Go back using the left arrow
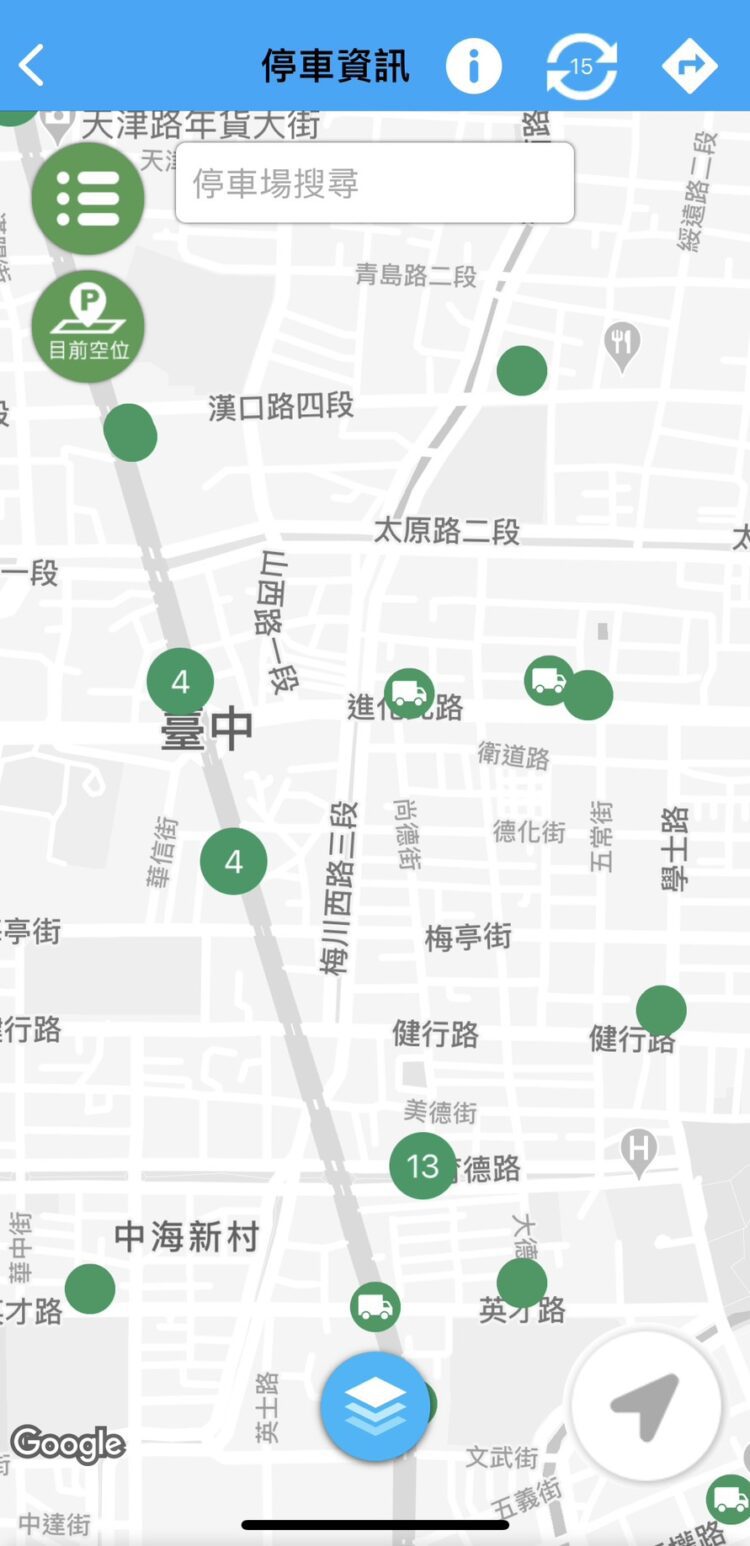Screen dimensions: 750x1546 tap(31, 65)
